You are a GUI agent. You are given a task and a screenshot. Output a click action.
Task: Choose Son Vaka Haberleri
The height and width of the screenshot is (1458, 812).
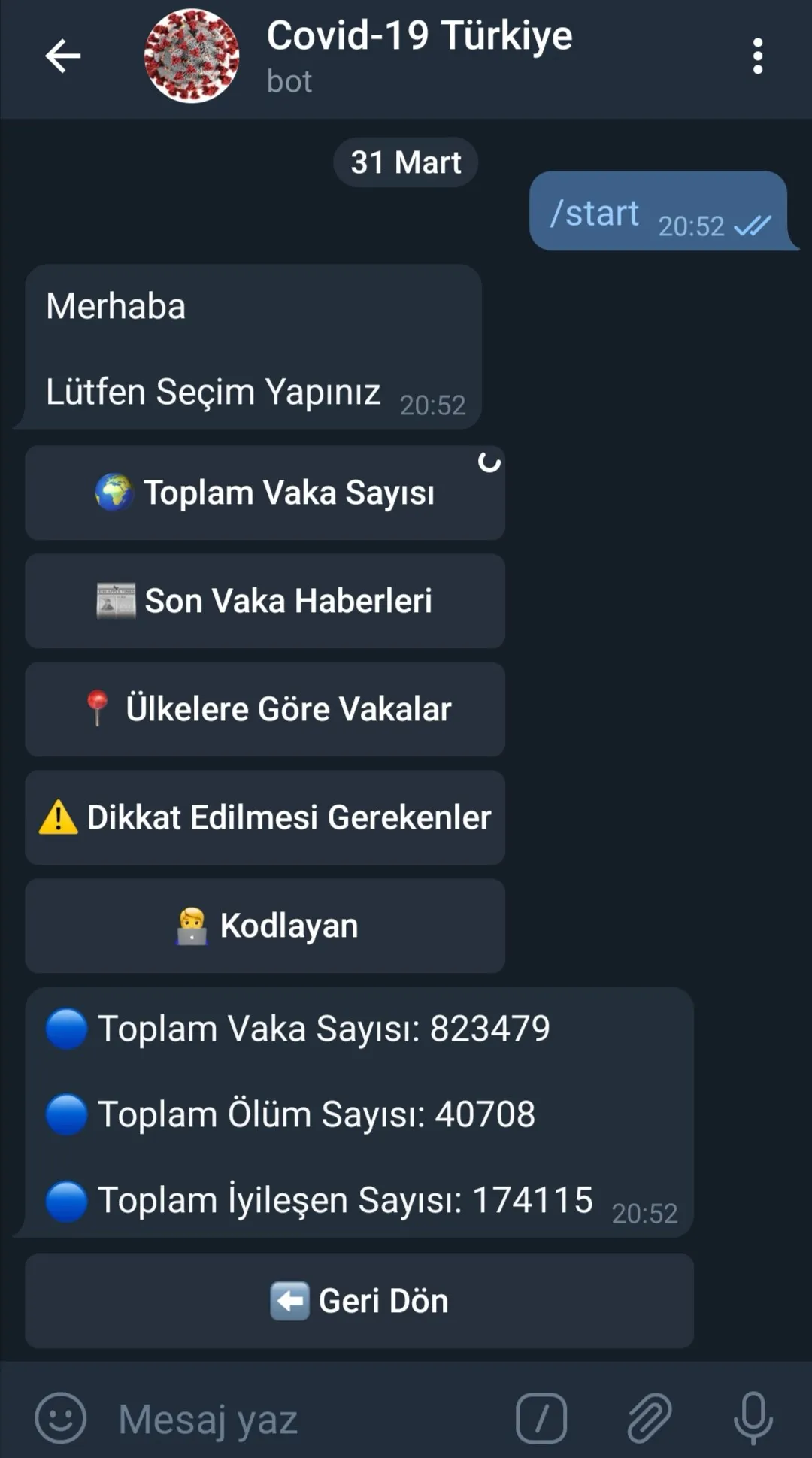(x=265, y=602)
